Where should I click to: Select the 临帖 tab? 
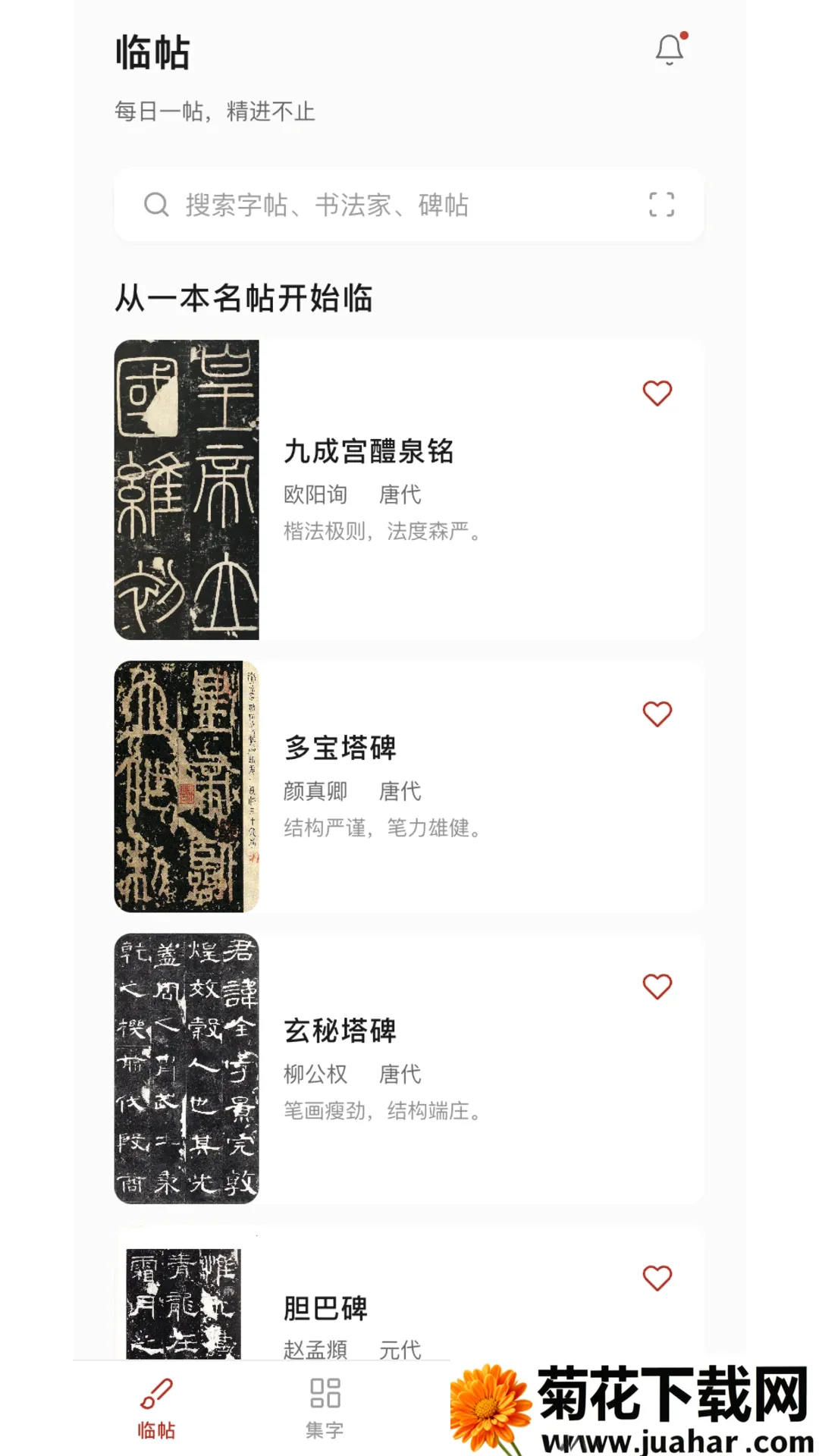click(x=156, y=1408)
